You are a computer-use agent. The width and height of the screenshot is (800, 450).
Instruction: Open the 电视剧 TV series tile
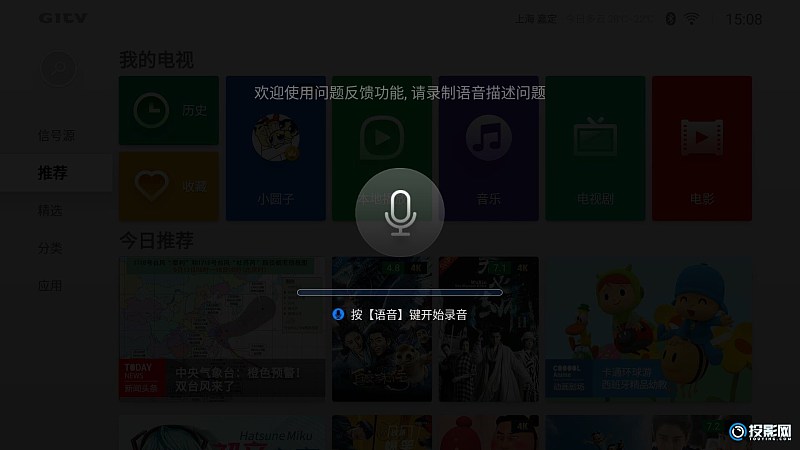pos(594,148)
